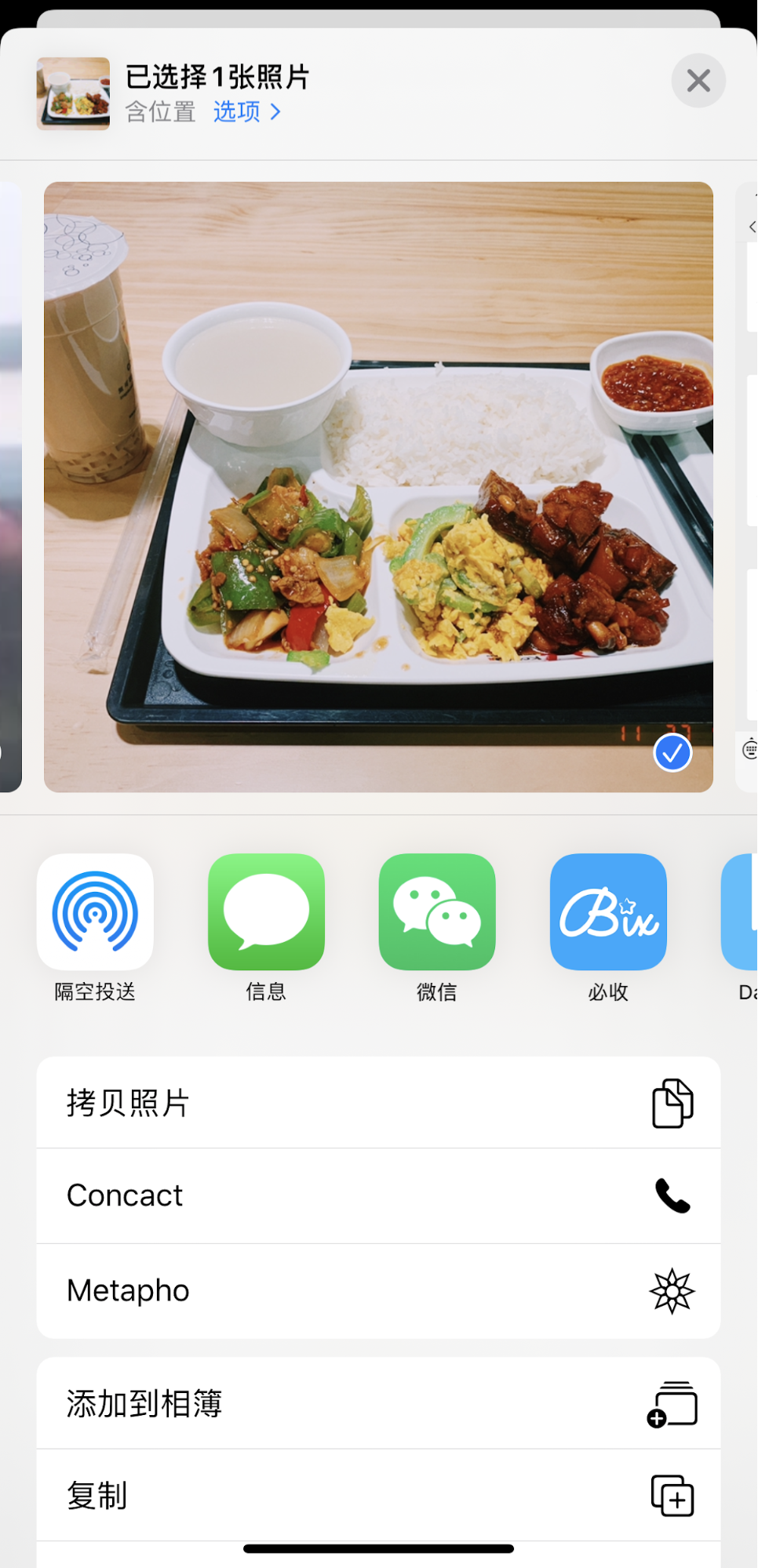Close the share sheet
The height and width of the screenshot is (1568, 758).
[x=698, y=80]
